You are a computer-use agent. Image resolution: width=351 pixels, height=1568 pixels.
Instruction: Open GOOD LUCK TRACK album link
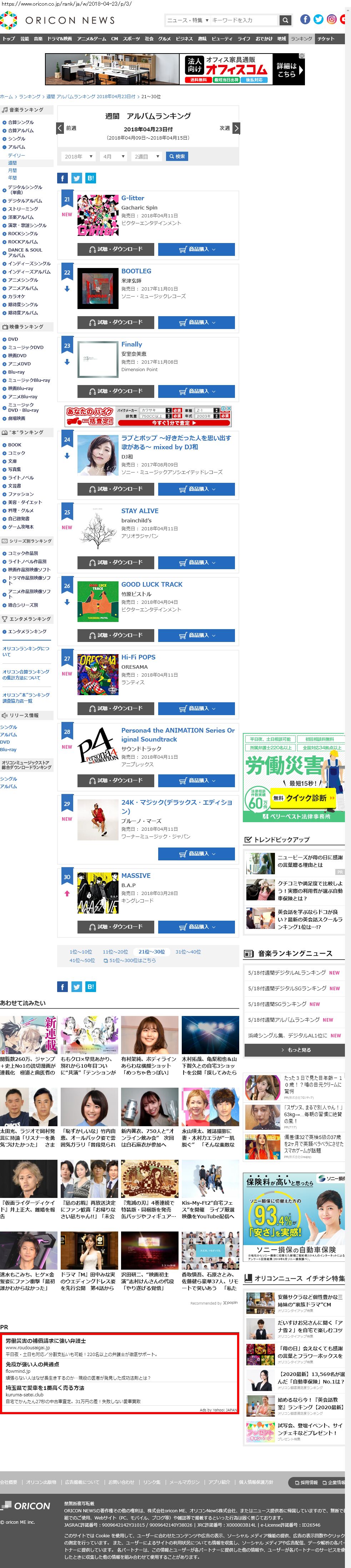point(151,584)
